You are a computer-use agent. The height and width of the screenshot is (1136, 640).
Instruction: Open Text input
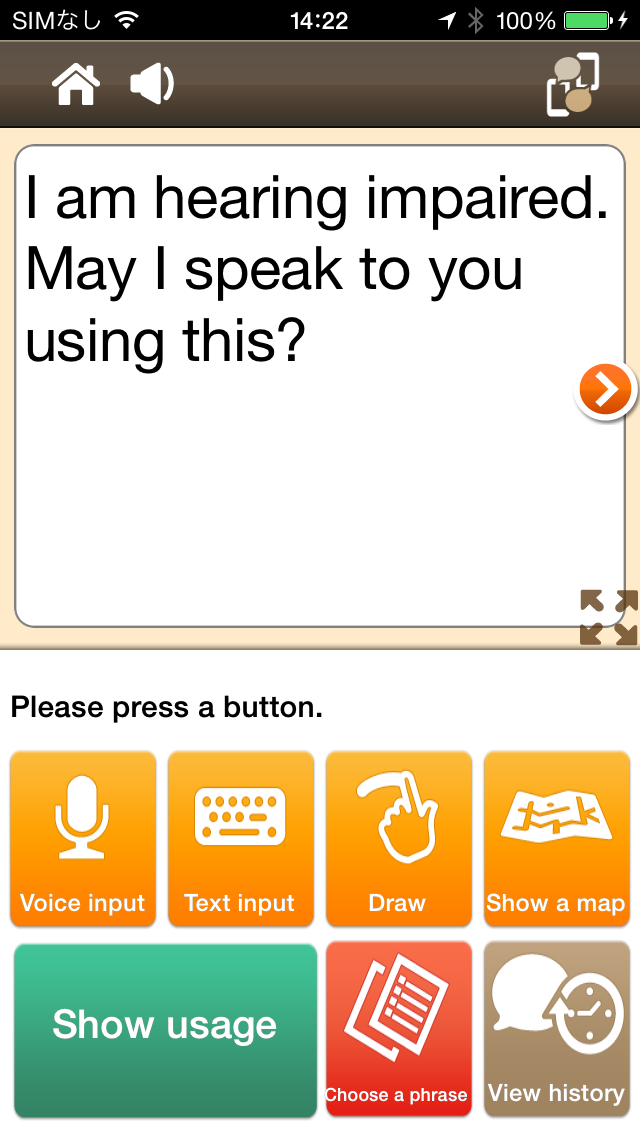(241, 839)
